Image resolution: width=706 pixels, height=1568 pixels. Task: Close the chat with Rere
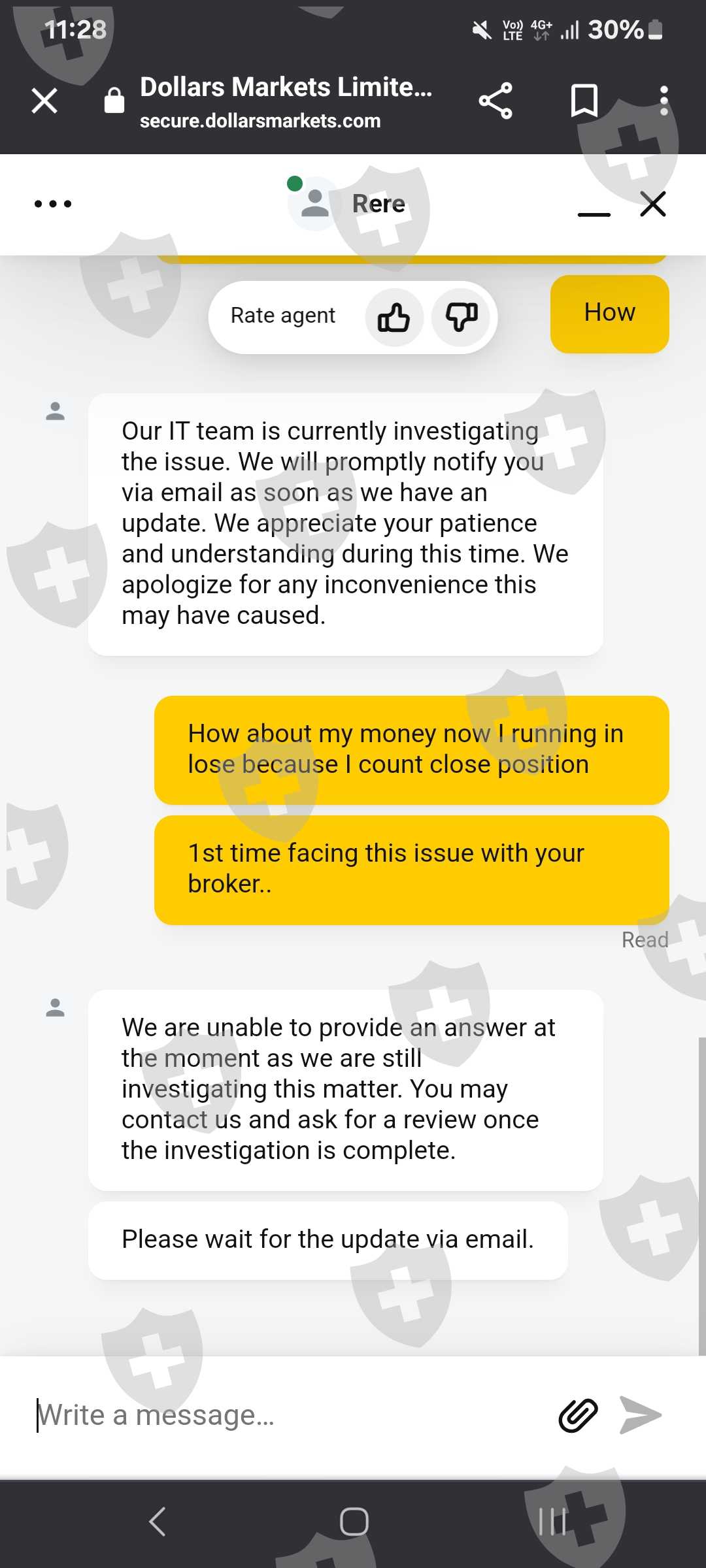653,204
